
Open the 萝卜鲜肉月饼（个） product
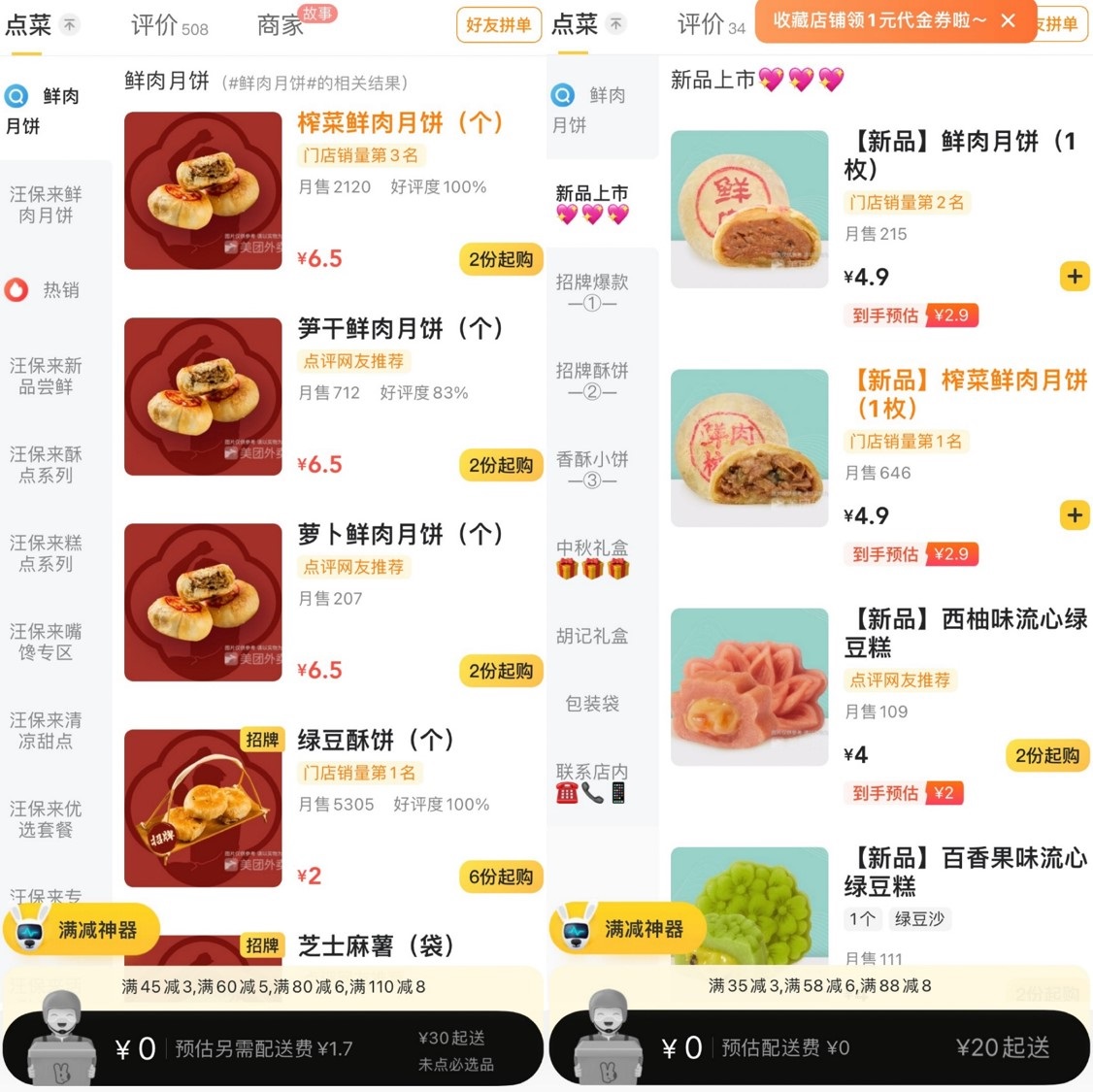point(399,535)
